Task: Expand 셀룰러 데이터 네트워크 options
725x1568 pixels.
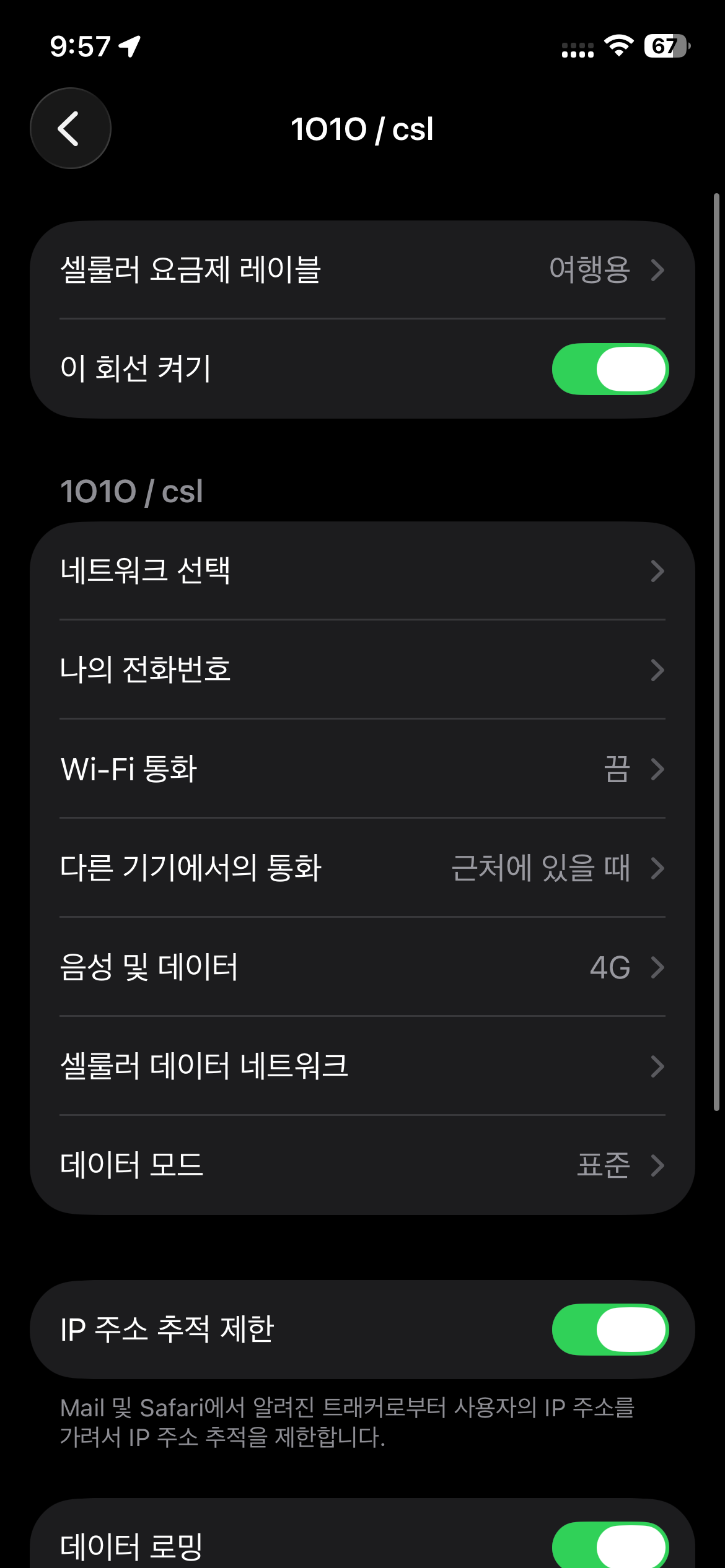Action: (362, 1066)
